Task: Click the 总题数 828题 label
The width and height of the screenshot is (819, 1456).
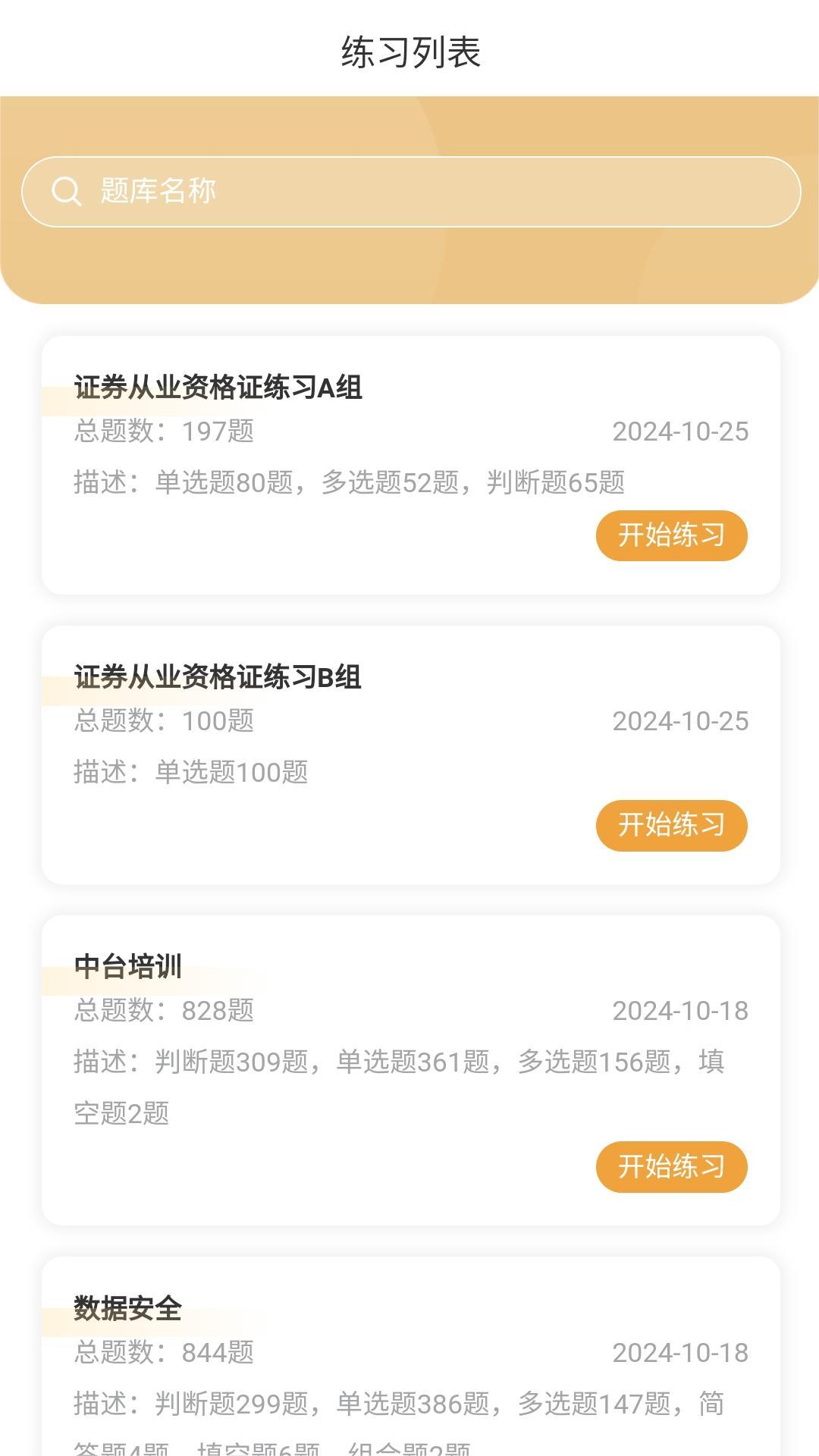Action: point(164,1009)
